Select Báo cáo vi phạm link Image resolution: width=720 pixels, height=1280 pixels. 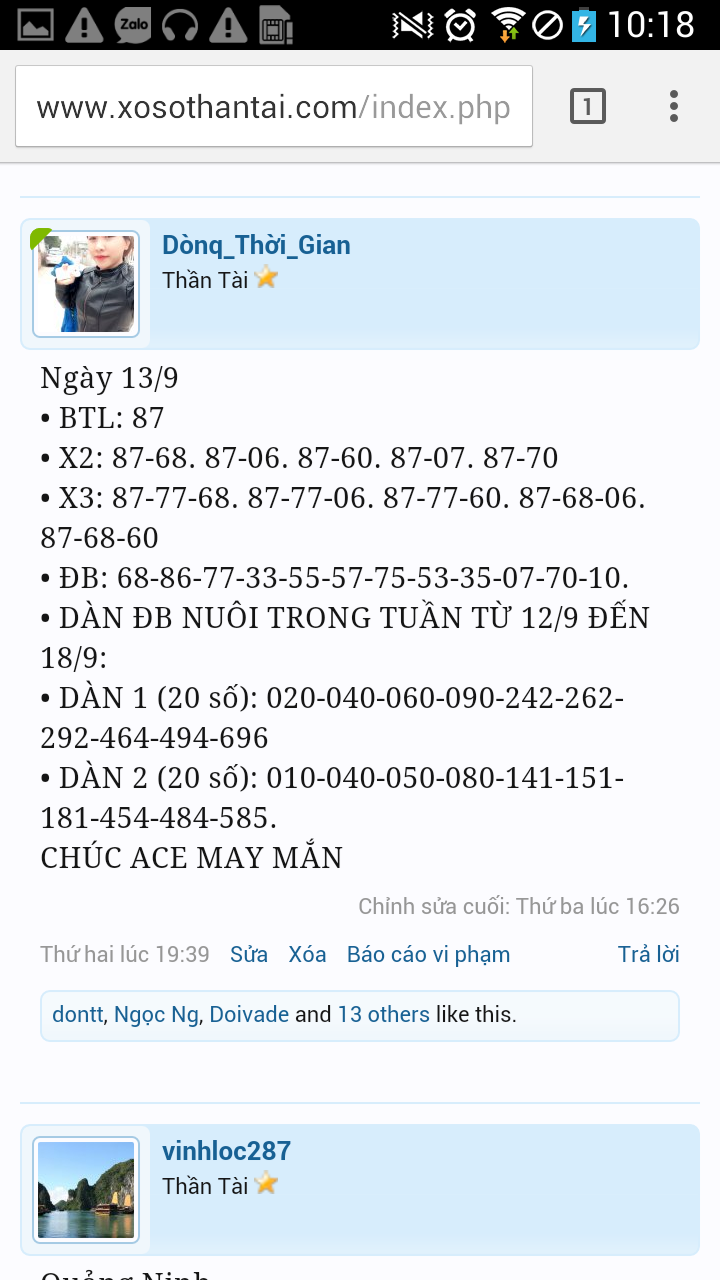428,954
